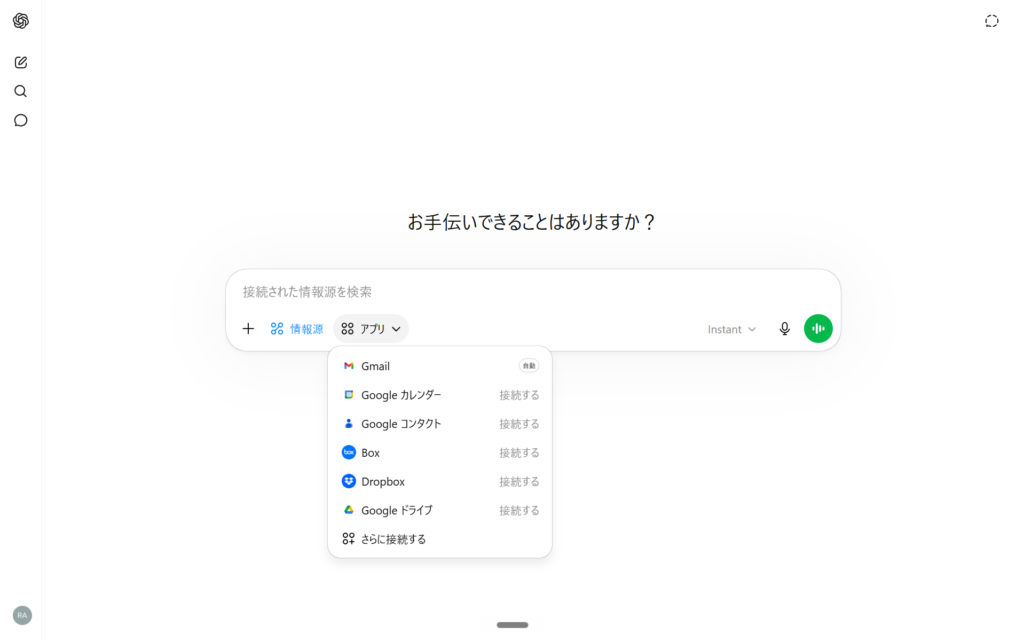Focus the connected sources search field

pyautogui.click(x=533, y=292)
